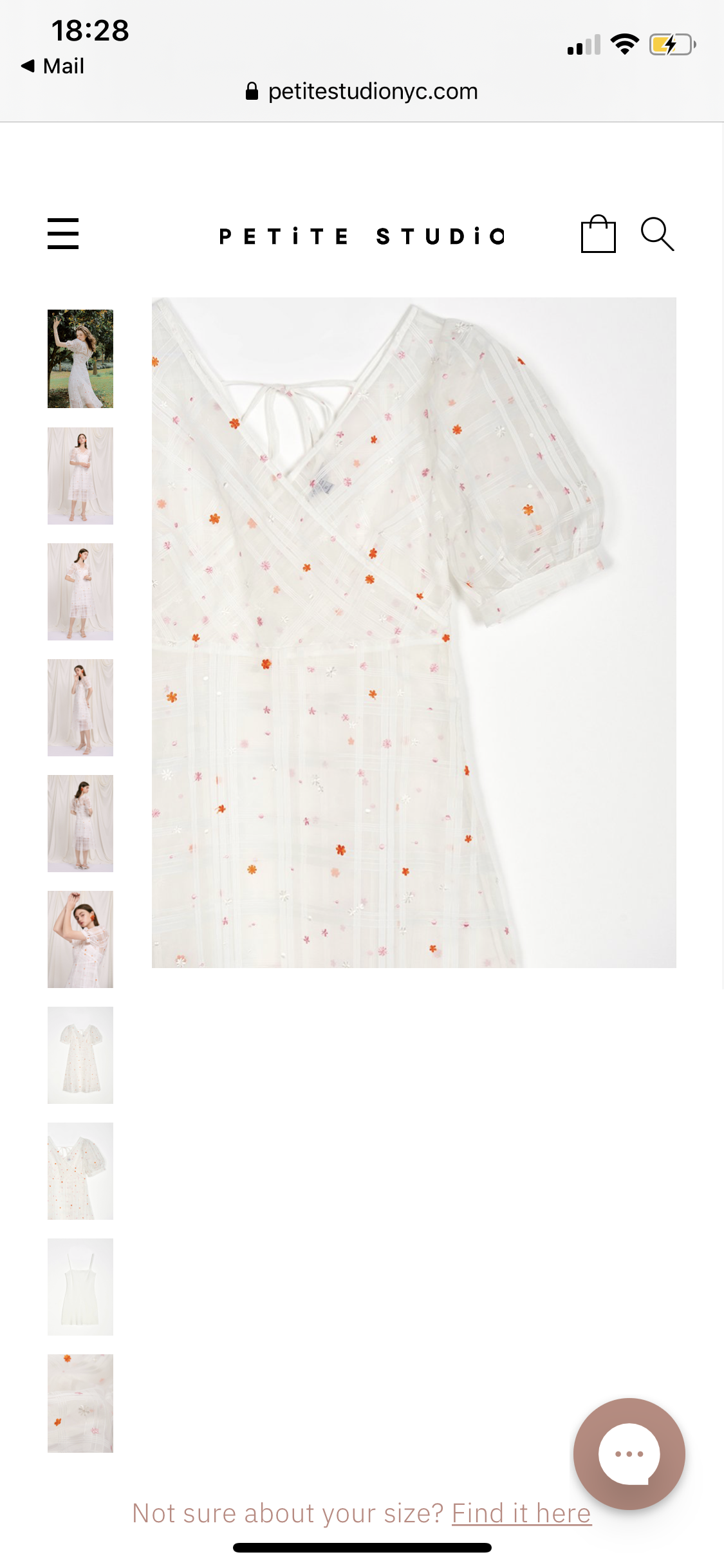
Task: View the close-up model with orange flower thumbnail
Action: tap(80, 939)
